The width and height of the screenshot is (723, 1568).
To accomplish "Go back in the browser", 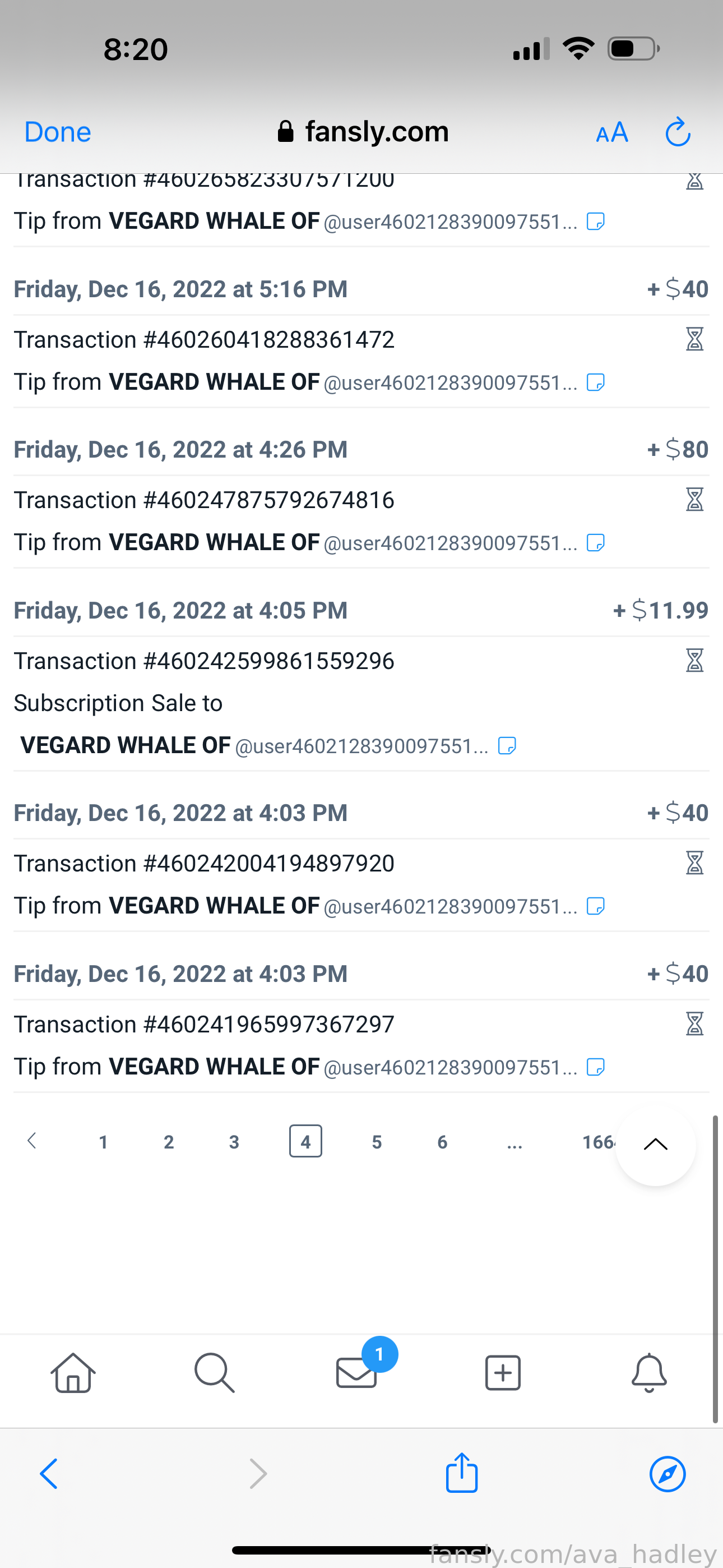I will pos(49,1474).
